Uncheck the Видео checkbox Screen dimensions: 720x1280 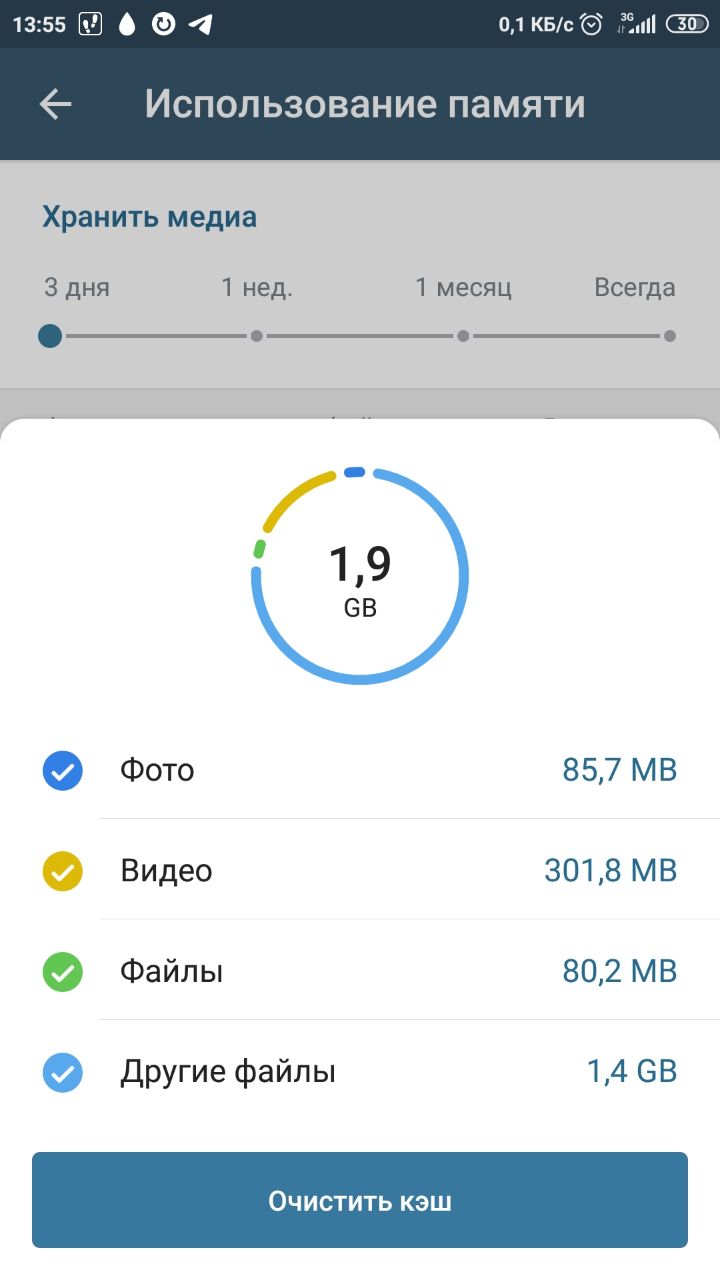point(62,871)
